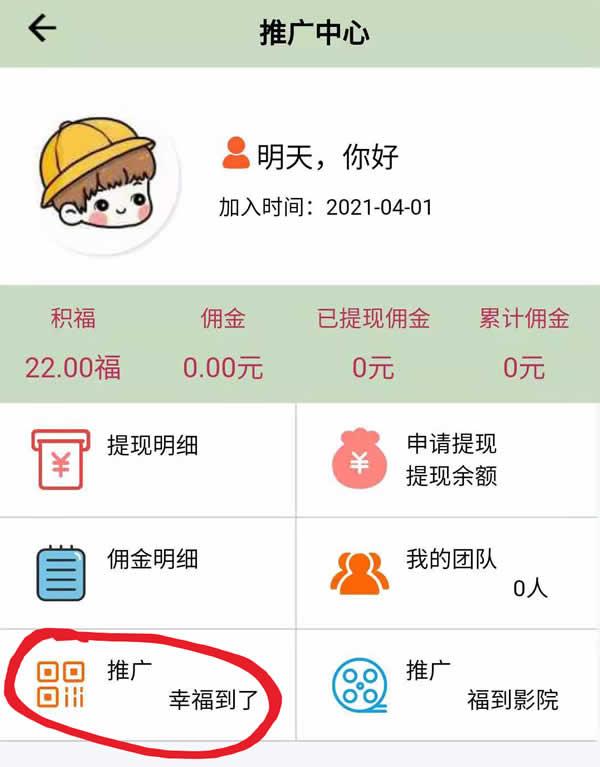Select 推广 幸福到了 QR promotion
Viewport: 600px width, 767px height.
tap(148, 684)
